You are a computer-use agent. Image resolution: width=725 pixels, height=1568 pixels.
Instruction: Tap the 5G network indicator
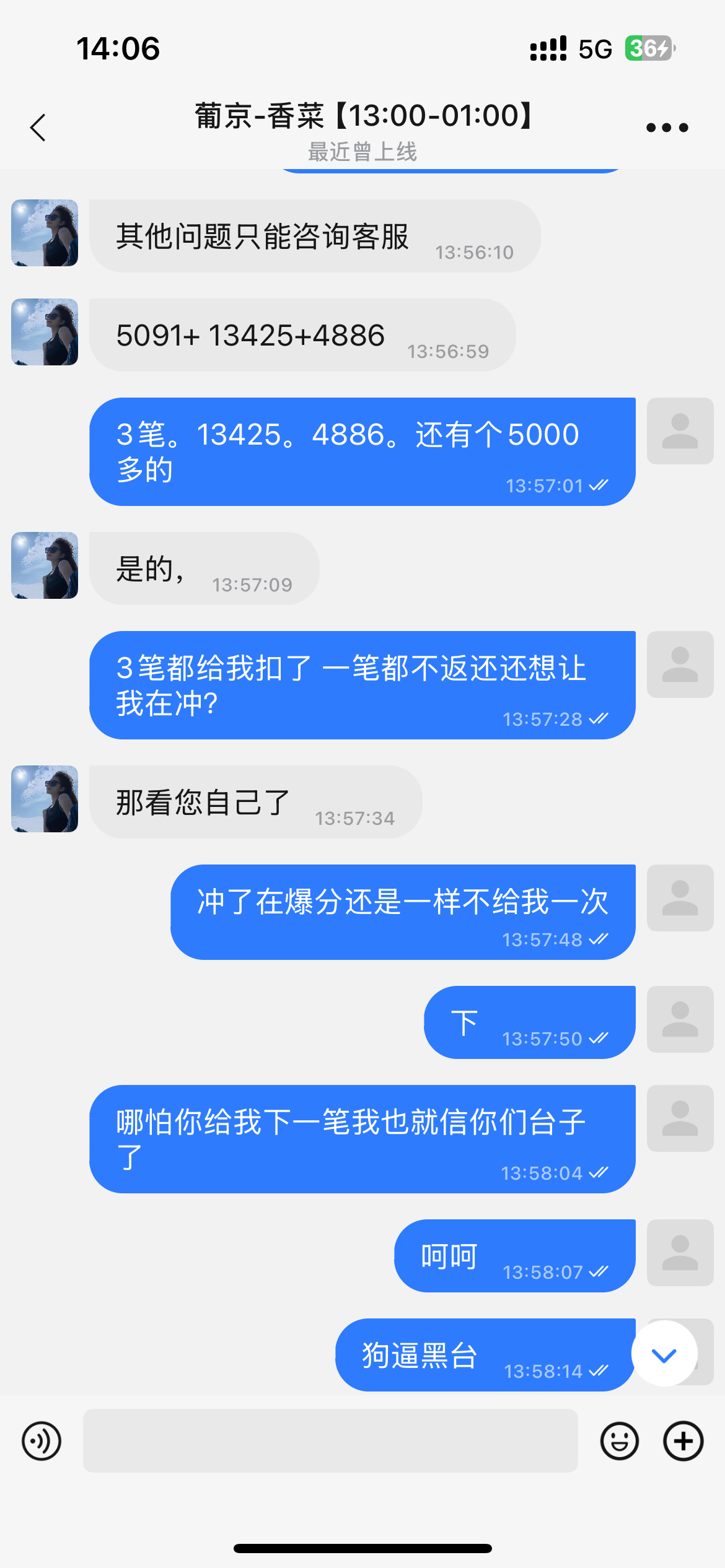(593, 48)
